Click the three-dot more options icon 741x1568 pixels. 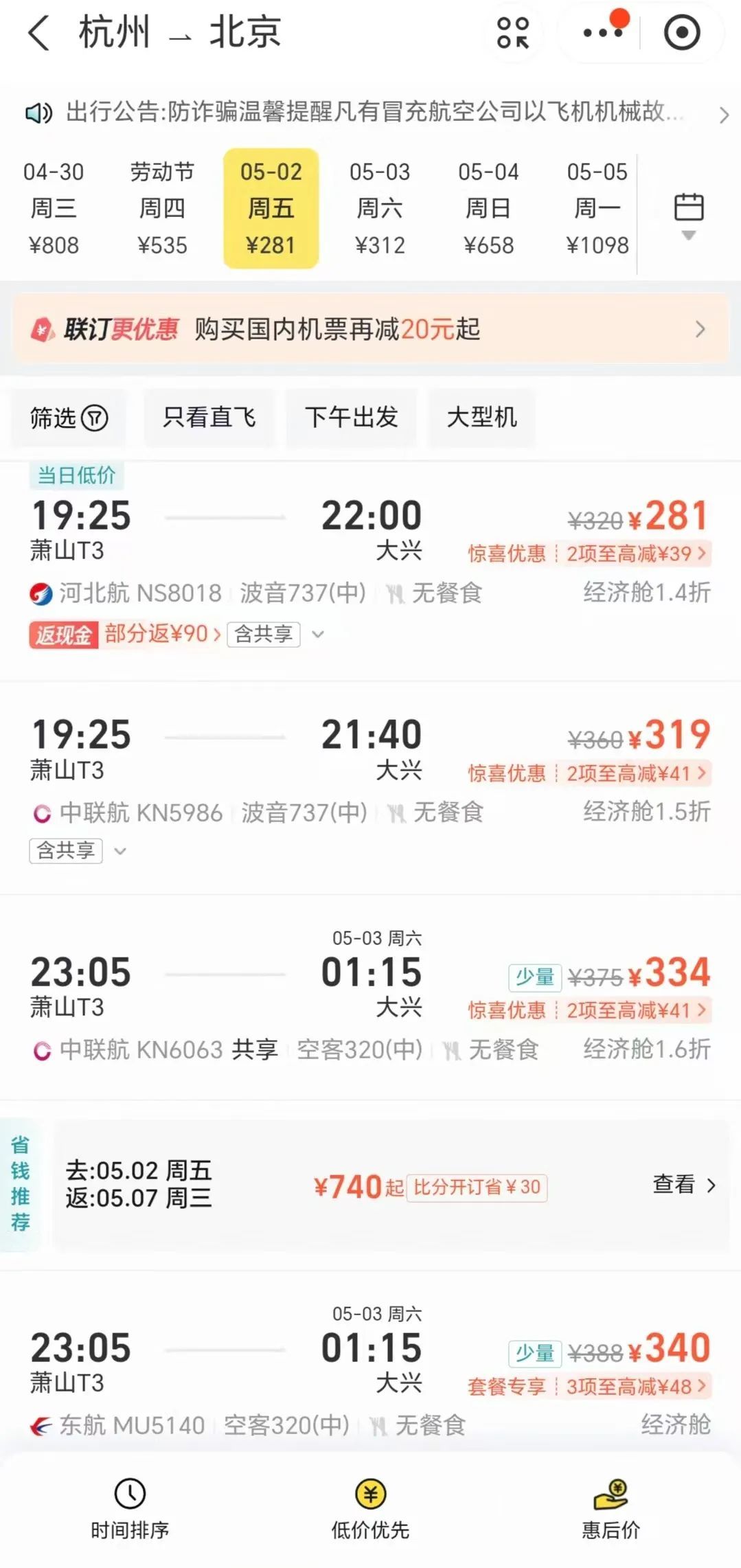pyautogui.click(x=602, y=32)
